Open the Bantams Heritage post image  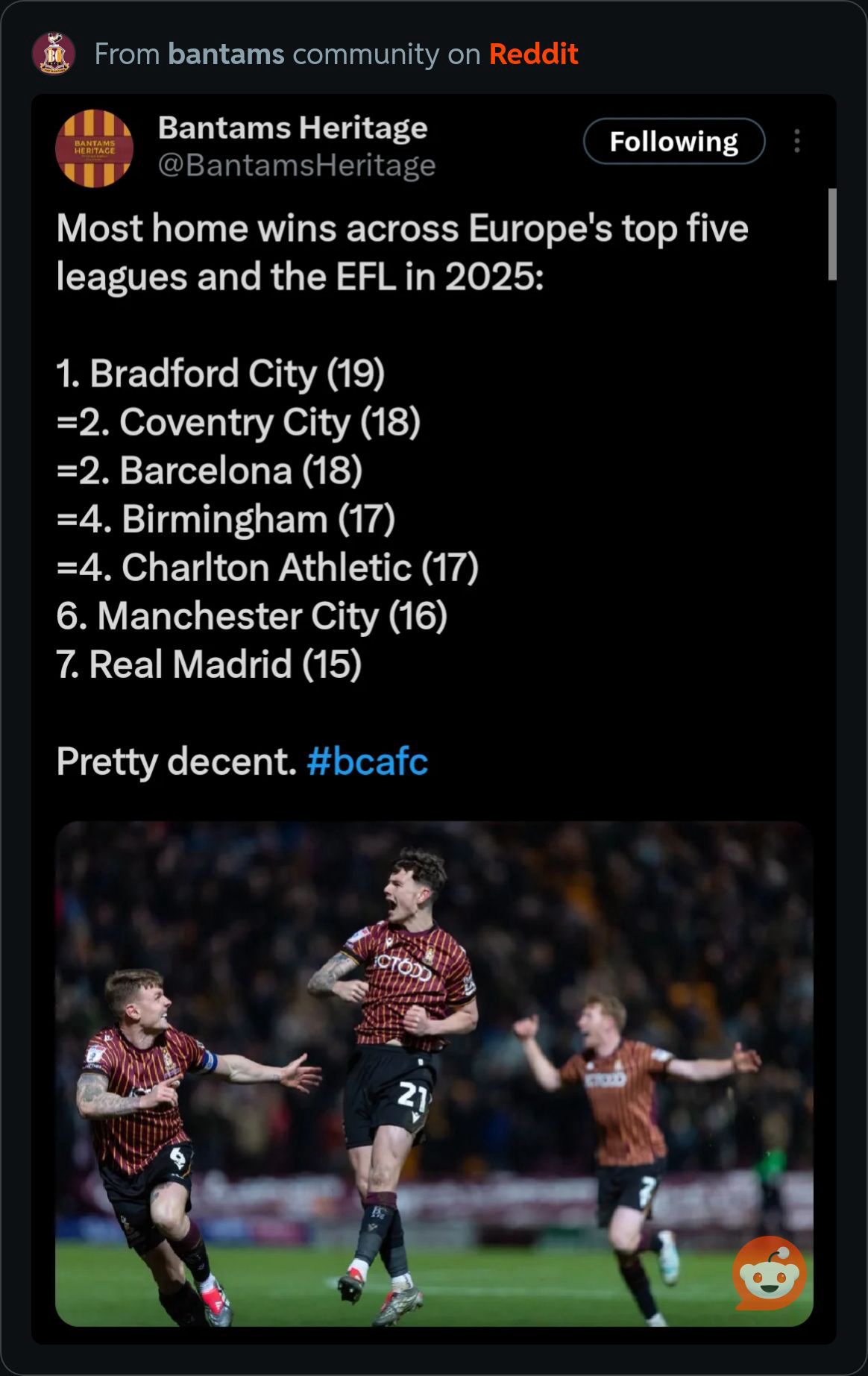433,1072
